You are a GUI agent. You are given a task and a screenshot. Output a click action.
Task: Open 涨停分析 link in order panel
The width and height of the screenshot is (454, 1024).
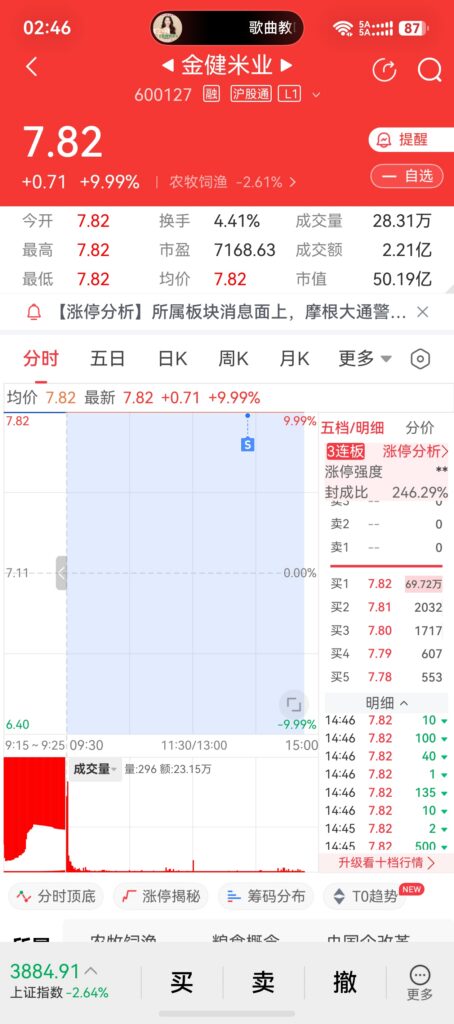[415, 451]
